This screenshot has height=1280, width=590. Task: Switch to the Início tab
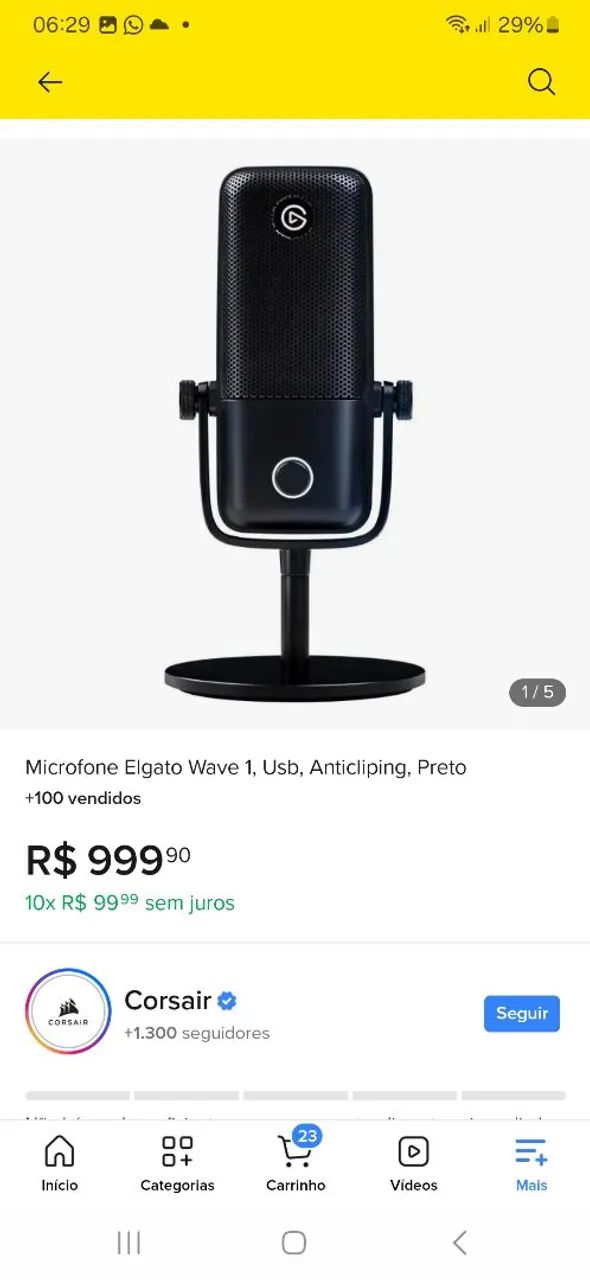pos(59,1163)
